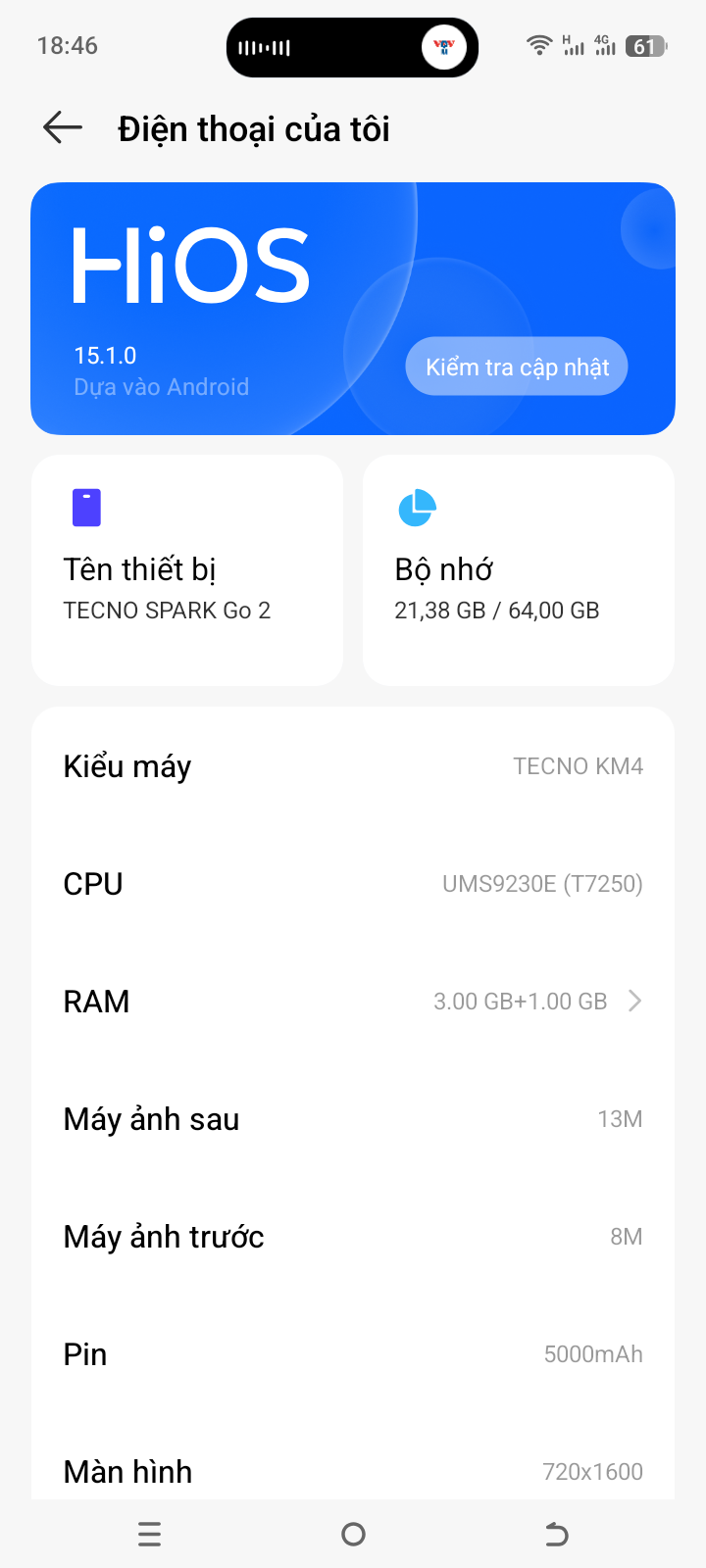The width and height of the screenshot is (706, 1568).
Task: Go back from Điện thoại của tôi
Action: click(x=63, y=128)
